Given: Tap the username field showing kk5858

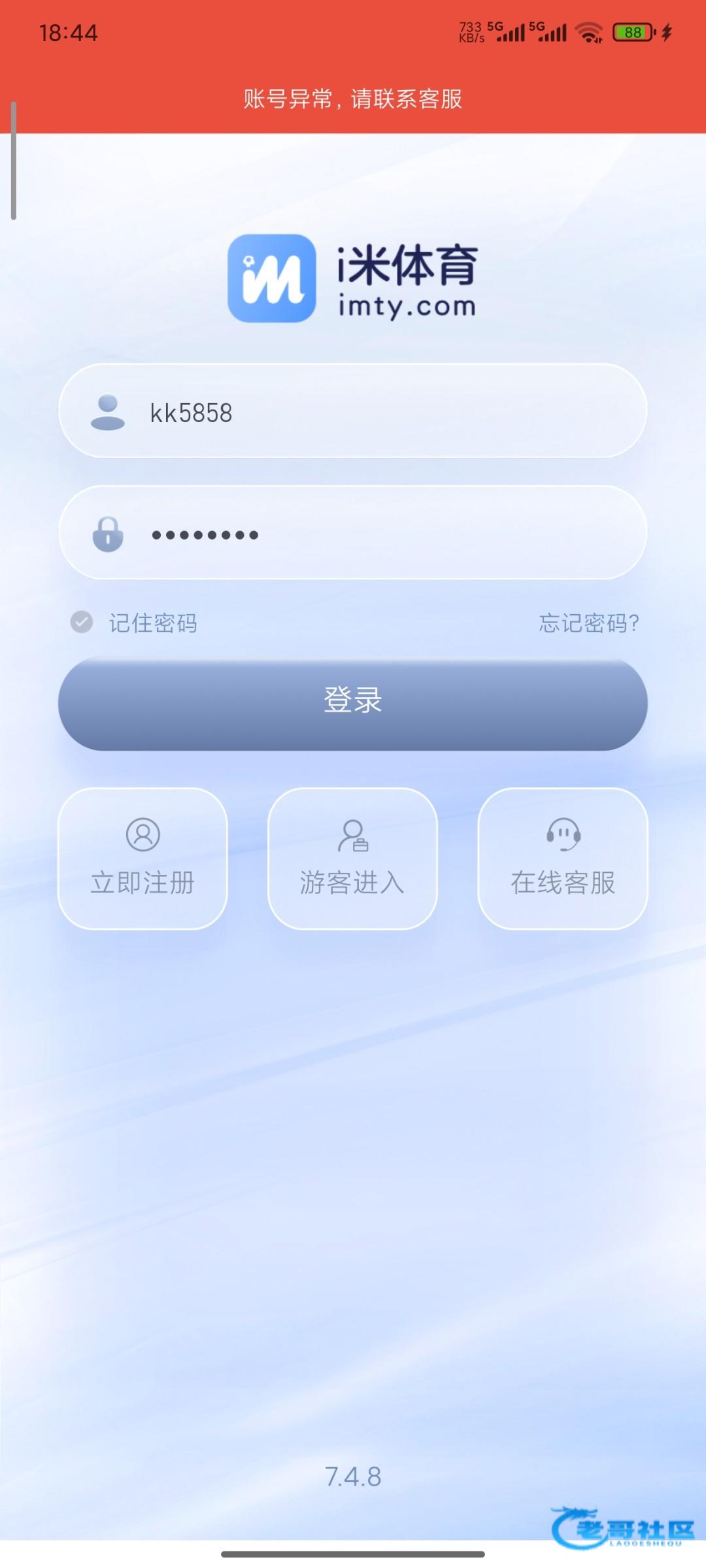Looking at the screenshot, I should [x=353, y=411].
